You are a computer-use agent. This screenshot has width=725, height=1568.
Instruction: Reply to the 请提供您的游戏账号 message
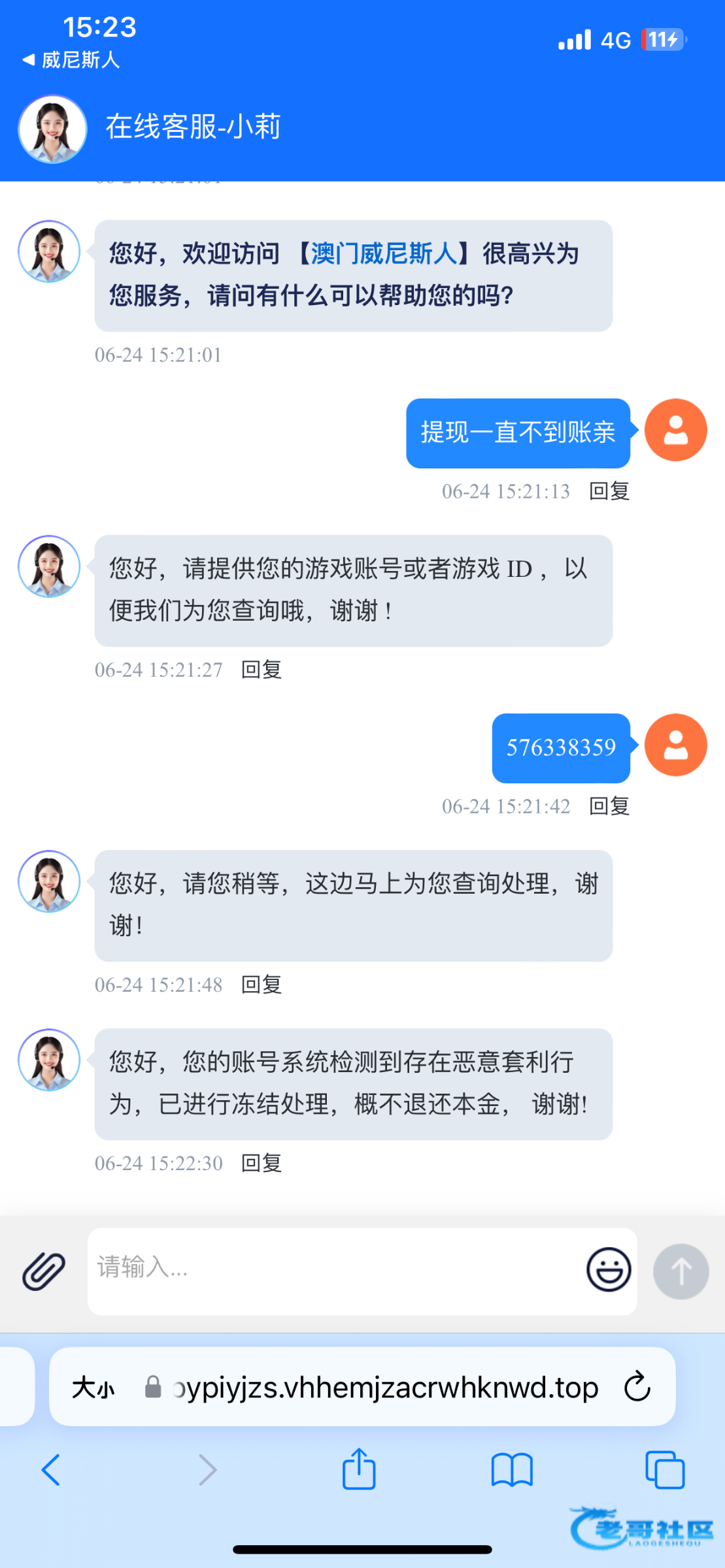coord(261,670)
